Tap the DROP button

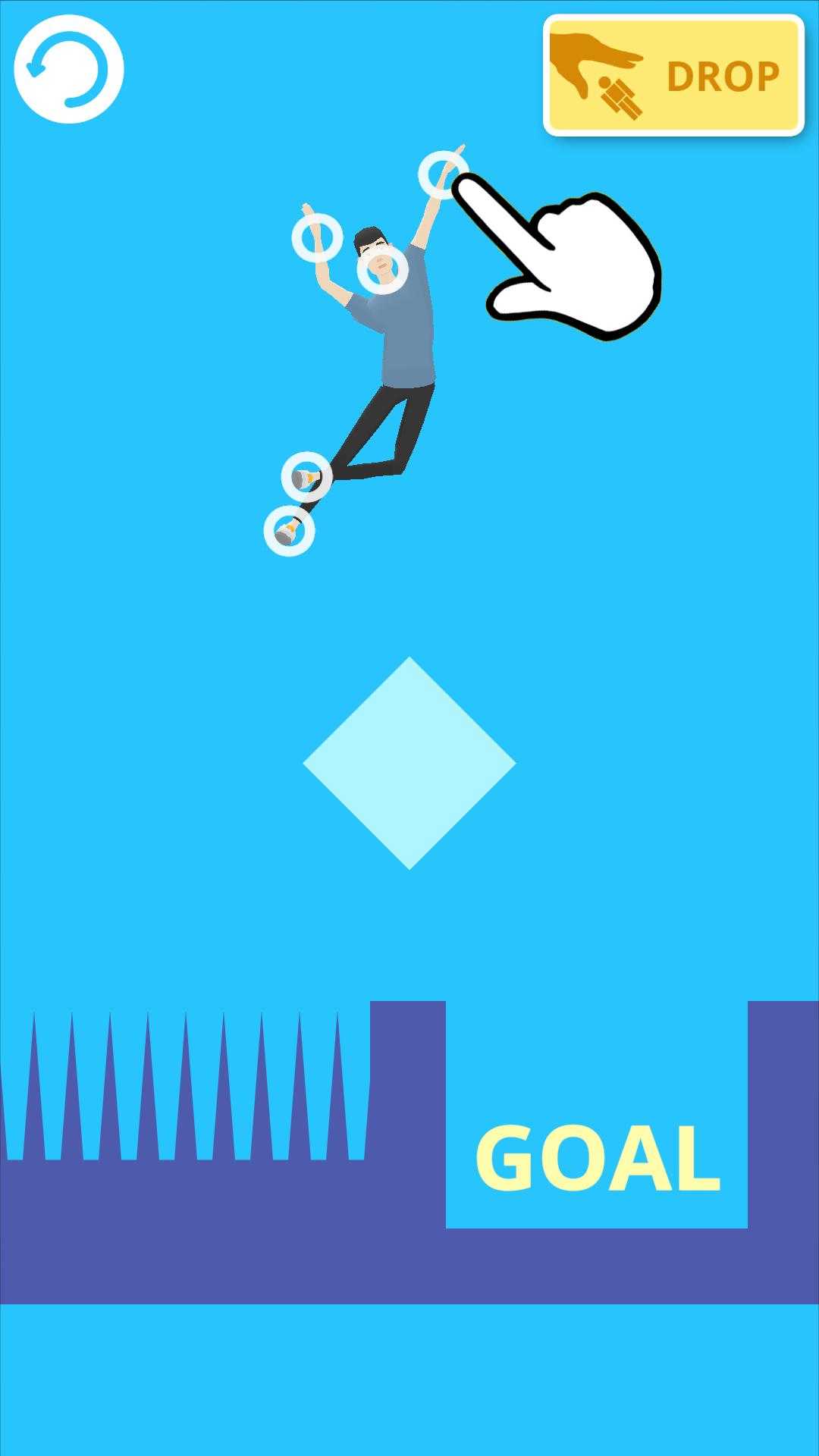(x=673, y=75)
